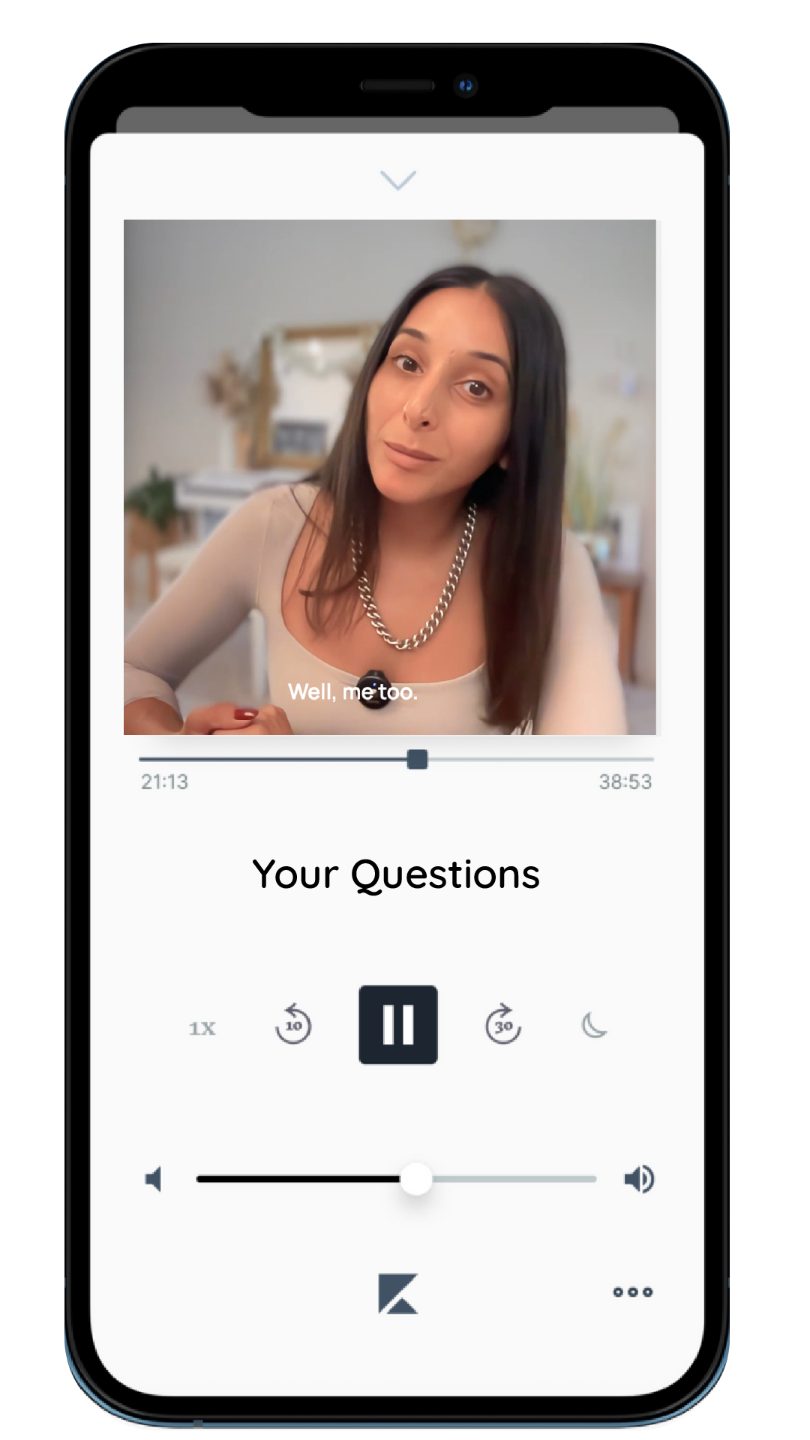The width and height of the screenshot is (810, 1440).
Task: Skip forward 30 seconds
Action: coord(503,1026)
